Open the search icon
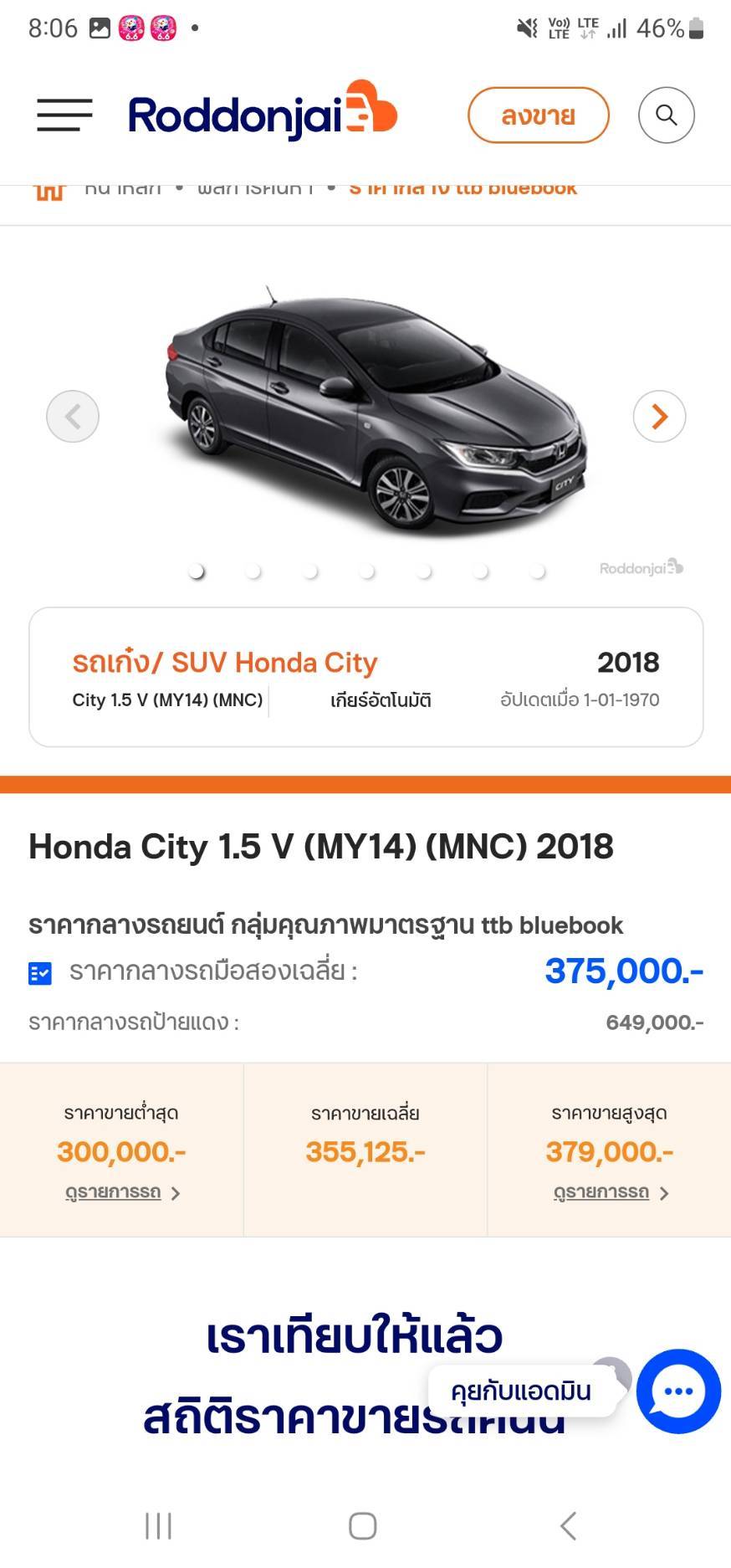 666,115
